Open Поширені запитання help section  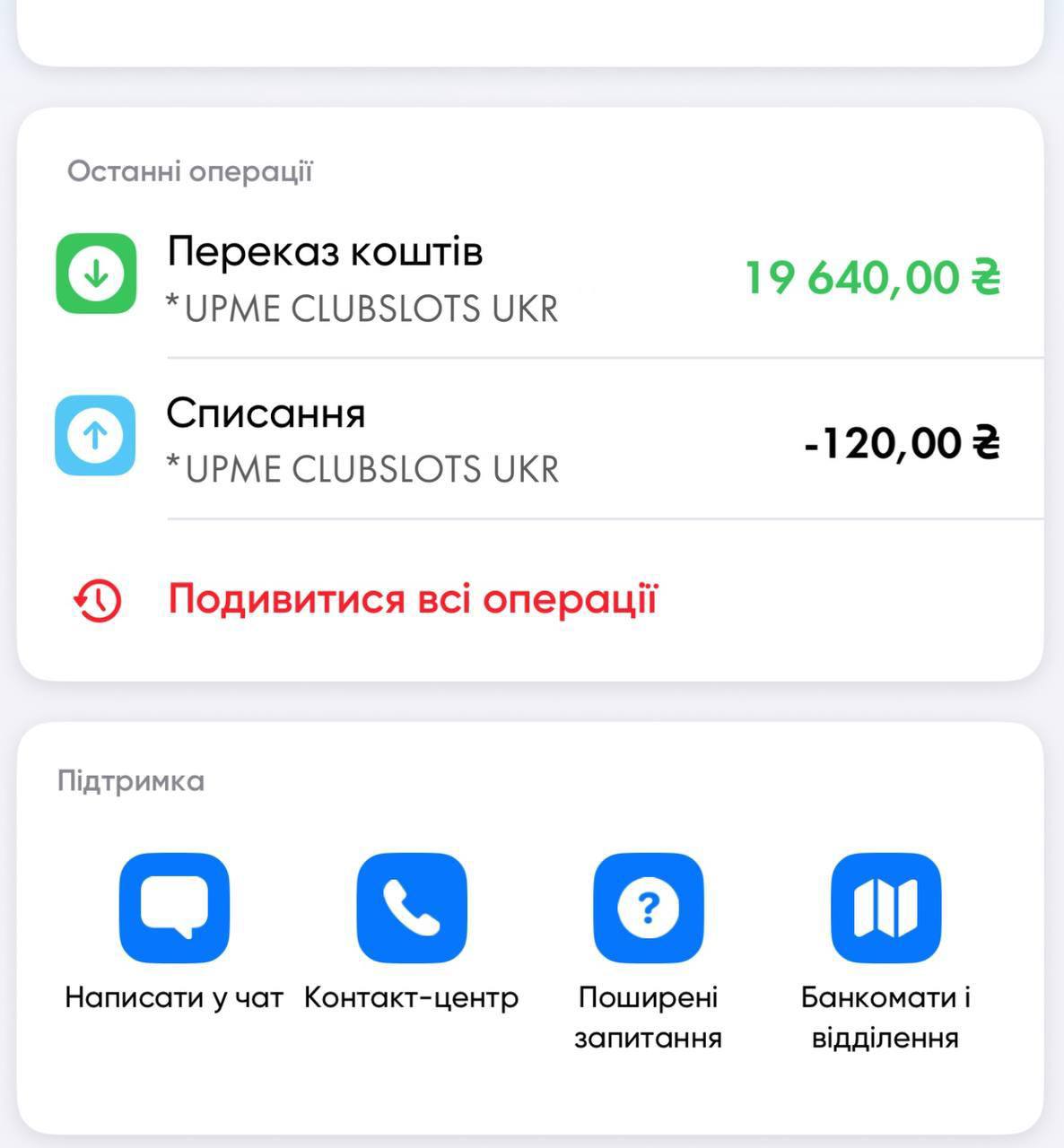(649, 908)
